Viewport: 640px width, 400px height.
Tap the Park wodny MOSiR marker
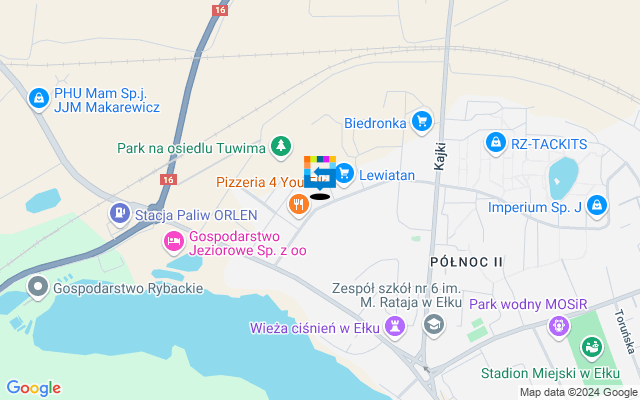pyautogui.click(x=558, y=324)
